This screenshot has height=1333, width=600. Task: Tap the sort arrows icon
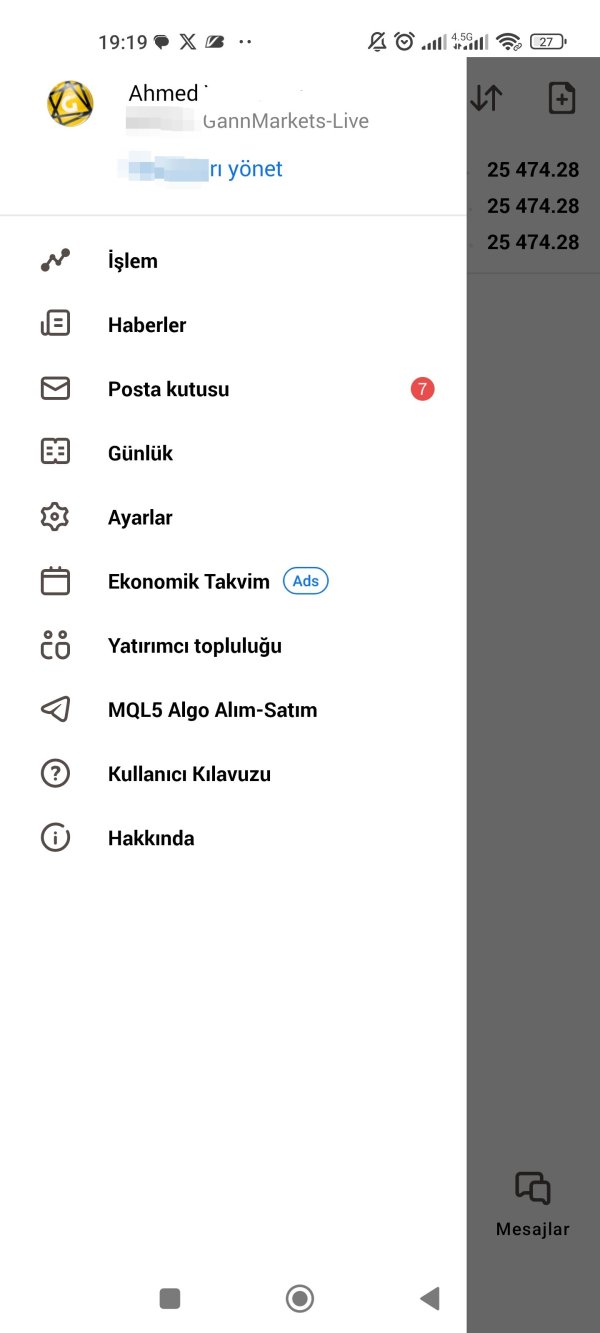[486, 98]
